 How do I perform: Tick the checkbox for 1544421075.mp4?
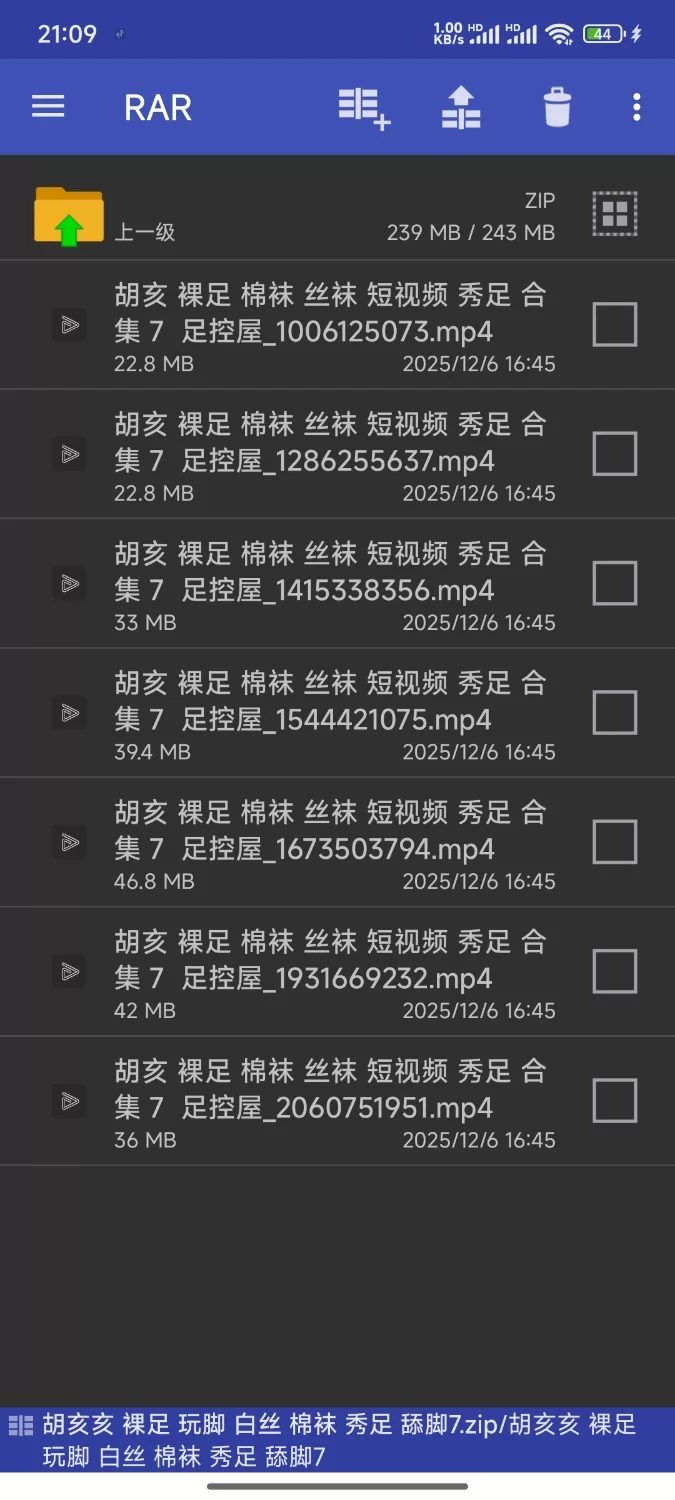pyautogui.click(x=614, y=713)
